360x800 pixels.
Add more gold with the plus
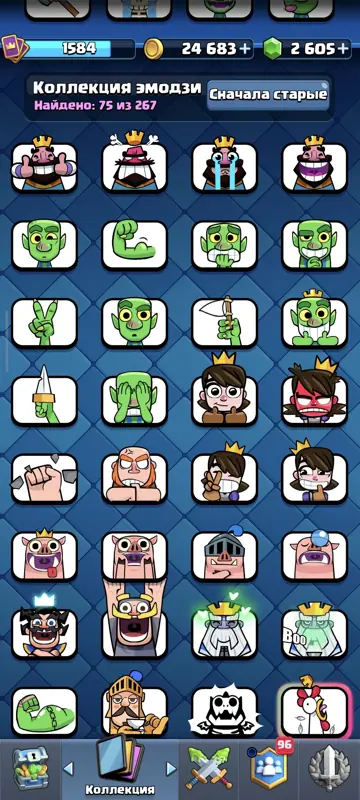(x=246, y=49)
